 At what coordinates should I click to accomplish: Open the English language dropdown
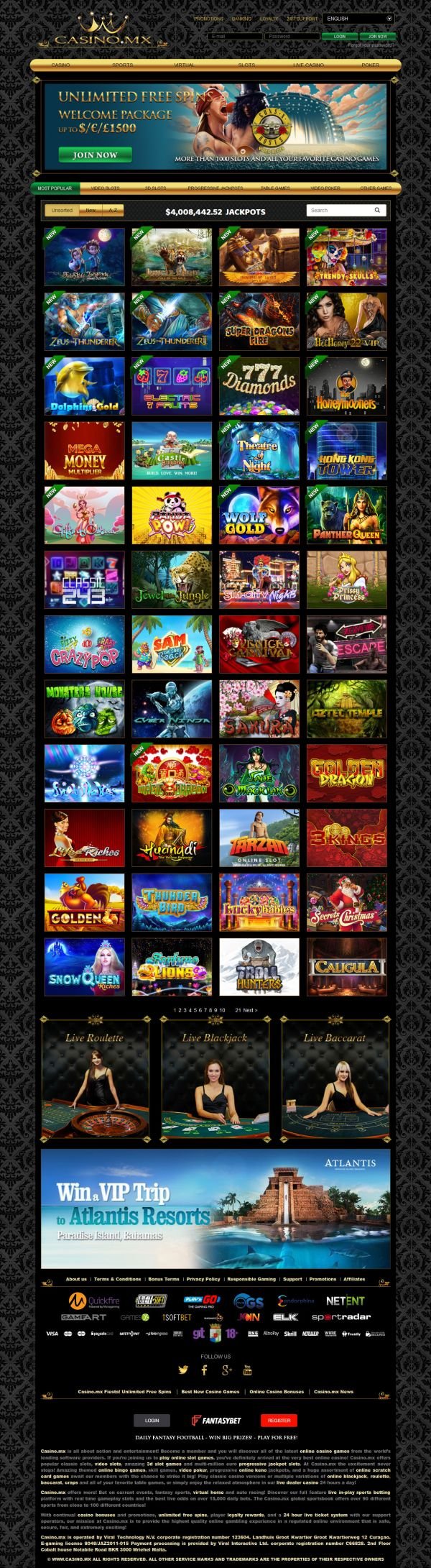[358, 19]
